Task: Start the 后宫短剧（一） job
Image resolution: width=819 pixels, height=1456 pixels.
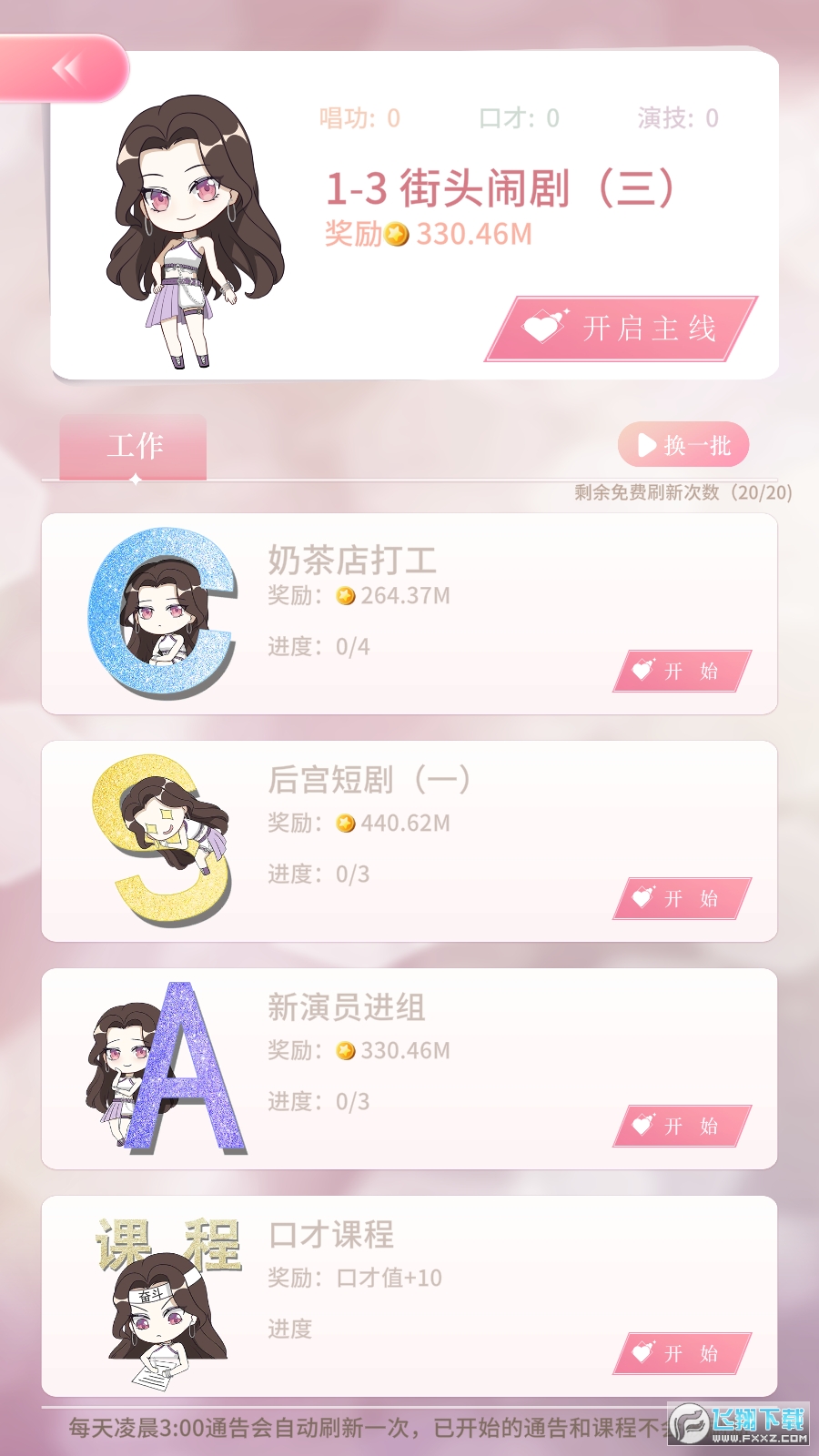Action: pyautogui.click(x=682, y=899)
